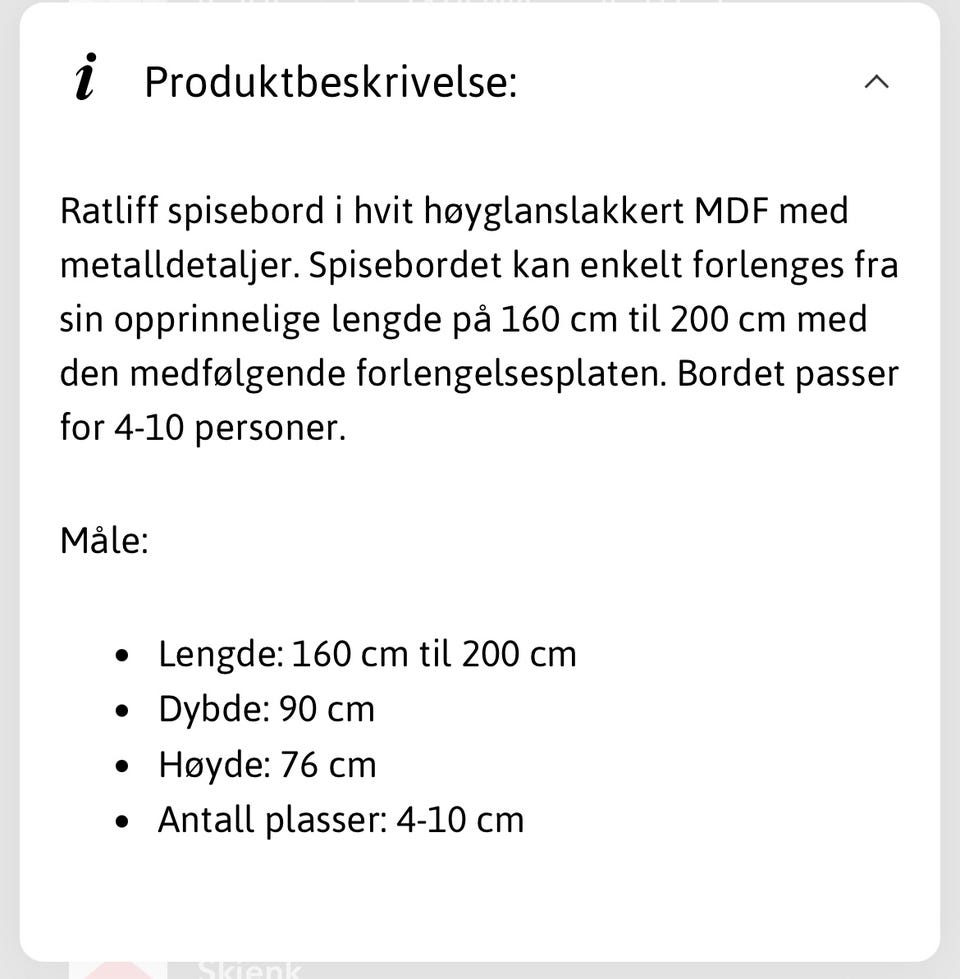Select the Lengde: 160 cm til 200 cm line
Image resolution: width=960 pixels, height=979 pixels.
[368, 653]
